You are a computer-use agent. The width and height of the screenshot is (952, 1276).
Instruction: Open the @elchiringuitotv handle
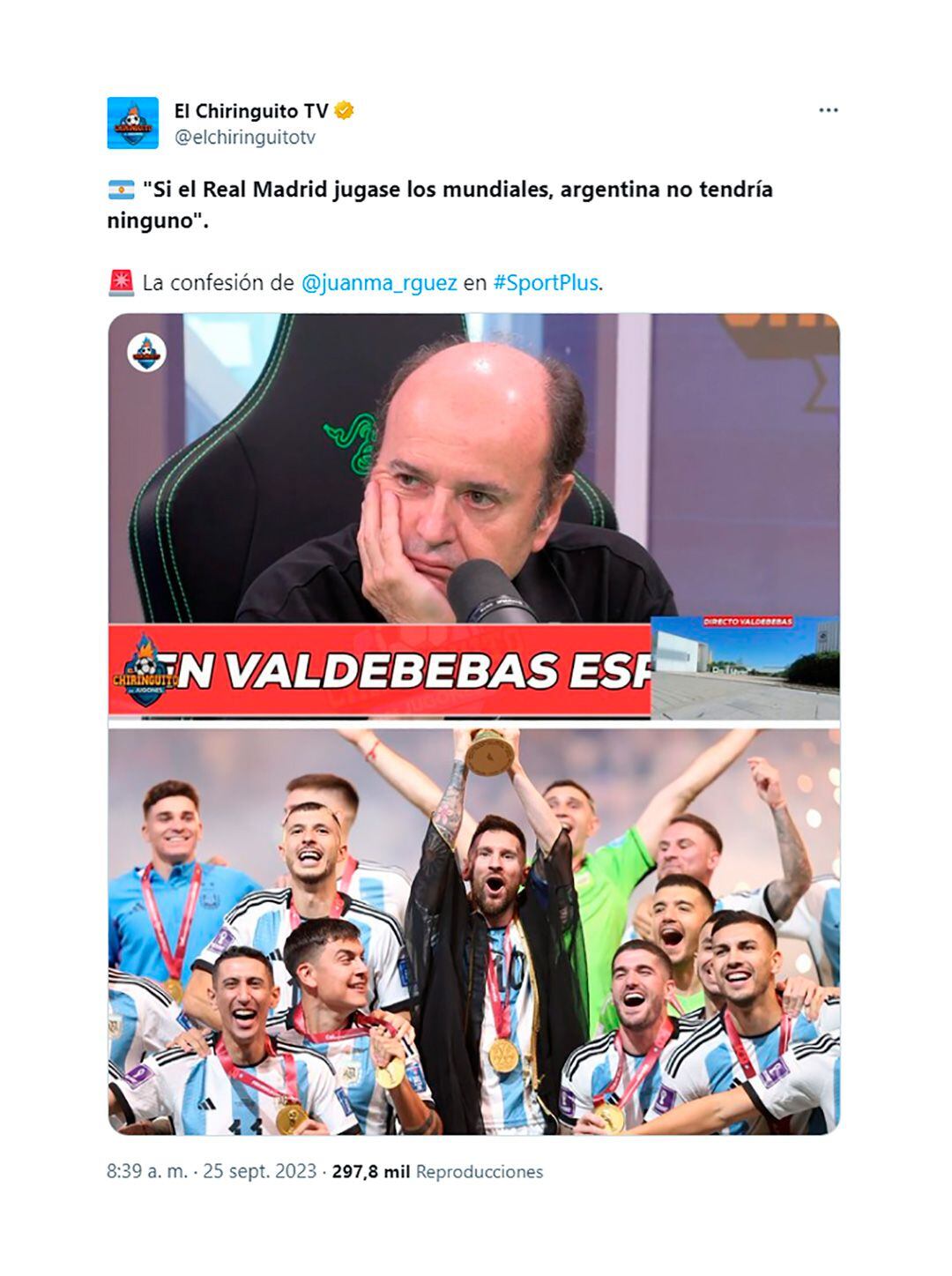coord(244,138)
